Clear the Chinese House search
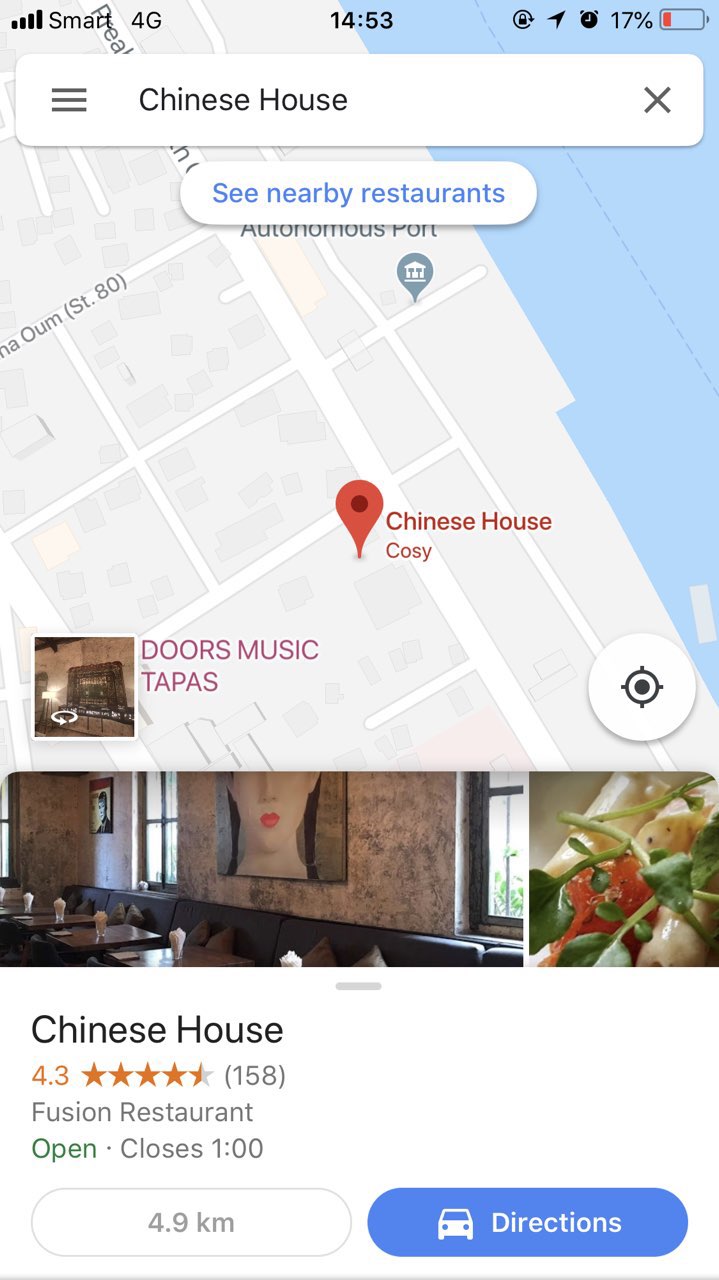The width and height of the screenshot is (719, 1280). coord(657,100)
